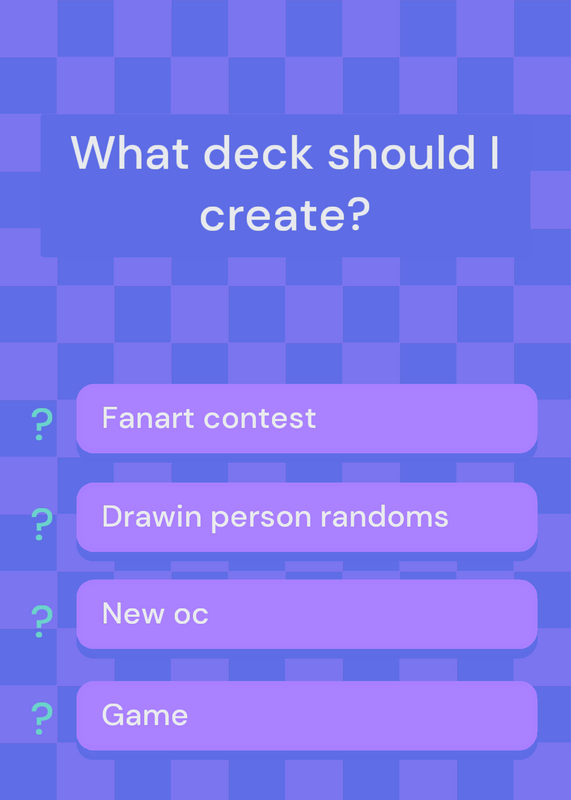Select the New oc option

pyautogui.click(x=307, y=614)
